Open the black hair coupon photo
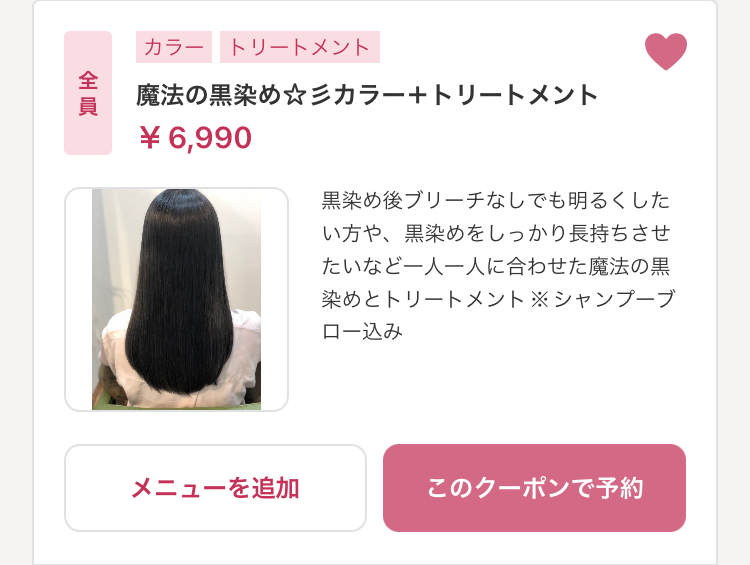Screen dimensions: 750x565 pyautogui.click(x=176, y=299)
